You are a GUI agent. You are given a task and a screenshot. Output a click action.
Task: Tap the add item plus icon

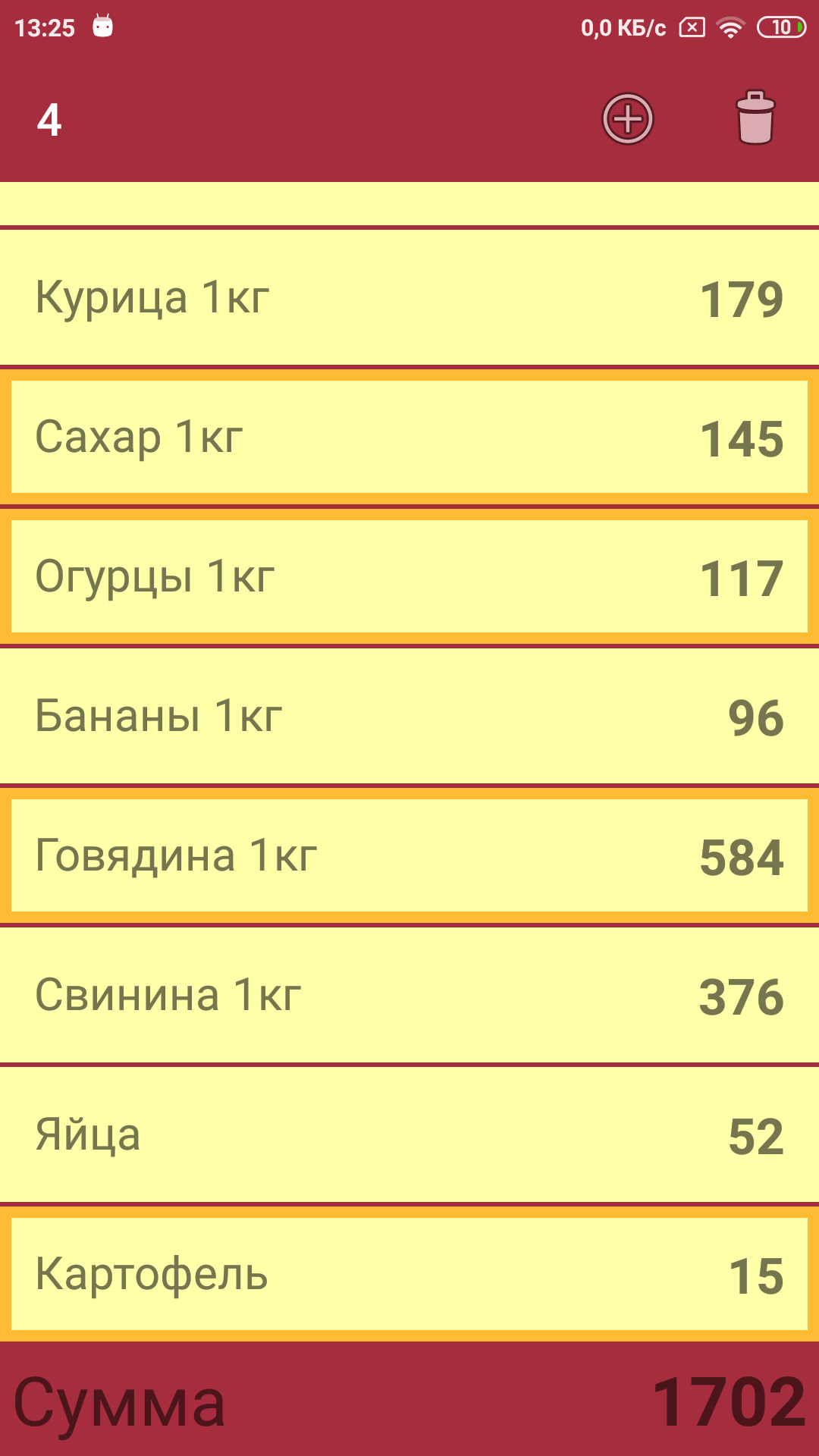click(627, 119)
